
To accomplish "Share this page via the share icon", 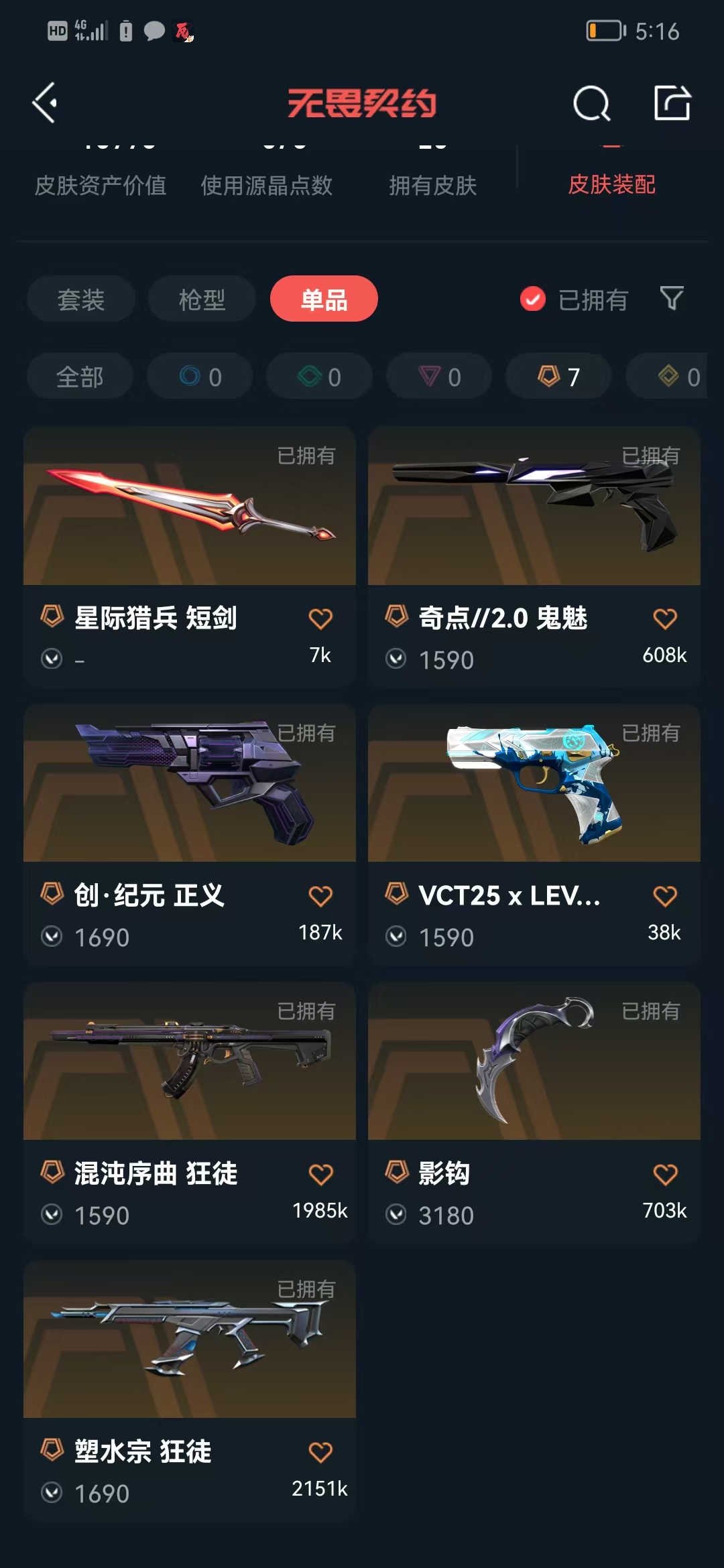I will [x=672, y=103].
